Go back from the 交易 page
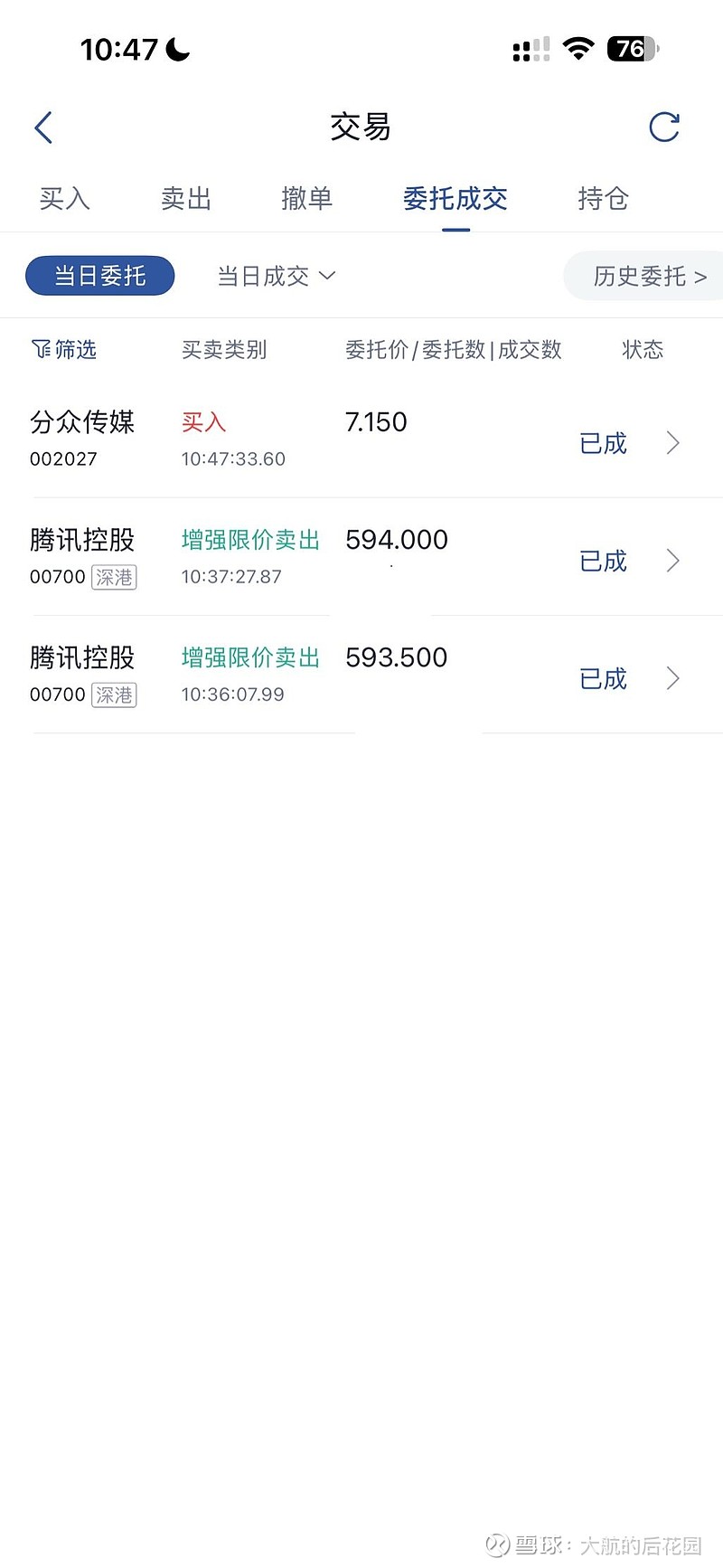The width and height of the screenshot is (723, 1568). pos(43,128)
